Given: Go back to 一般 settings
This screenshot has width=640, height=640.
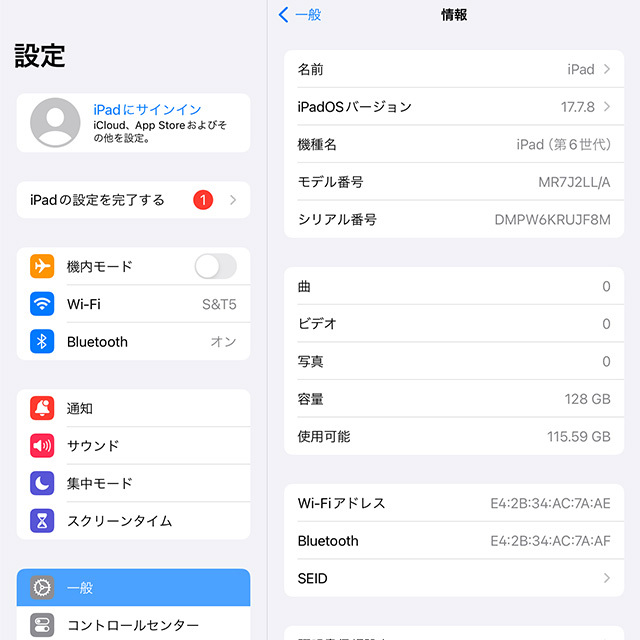Looking at the screenshot, I should point(300,15).
